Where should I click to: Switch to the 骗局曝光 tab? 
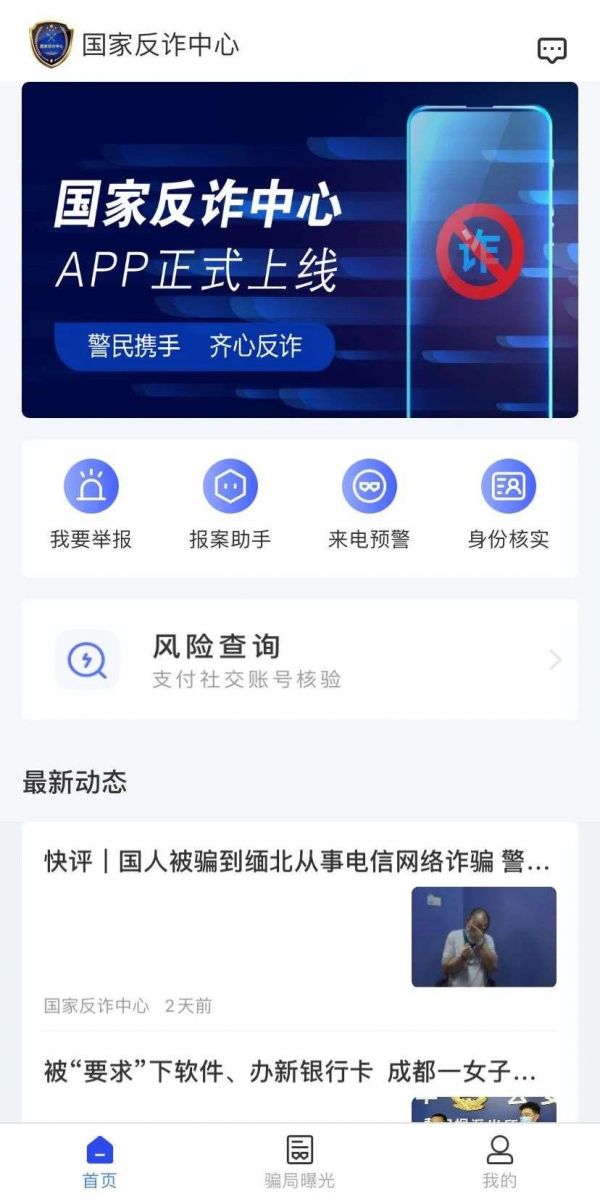pos(300,1162)
